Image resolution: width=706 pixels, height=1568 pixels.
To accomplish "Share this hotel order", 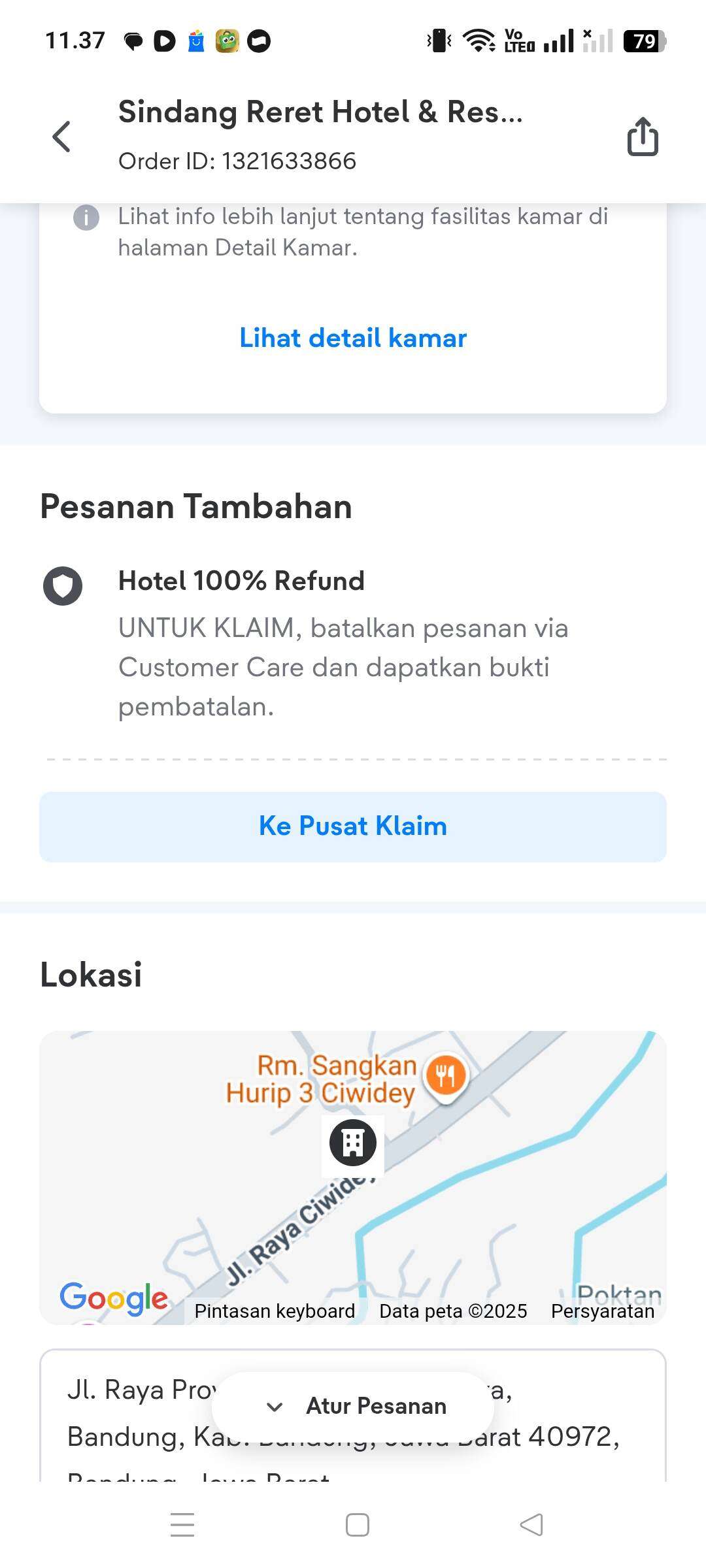I will 643,137.
